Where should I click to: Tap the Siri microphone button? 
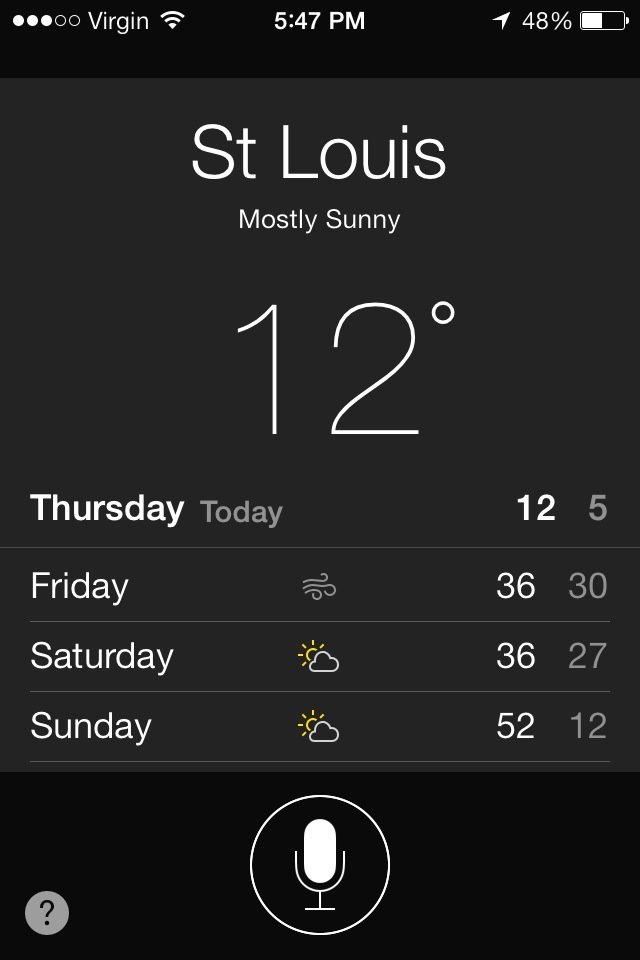(320, 864)
